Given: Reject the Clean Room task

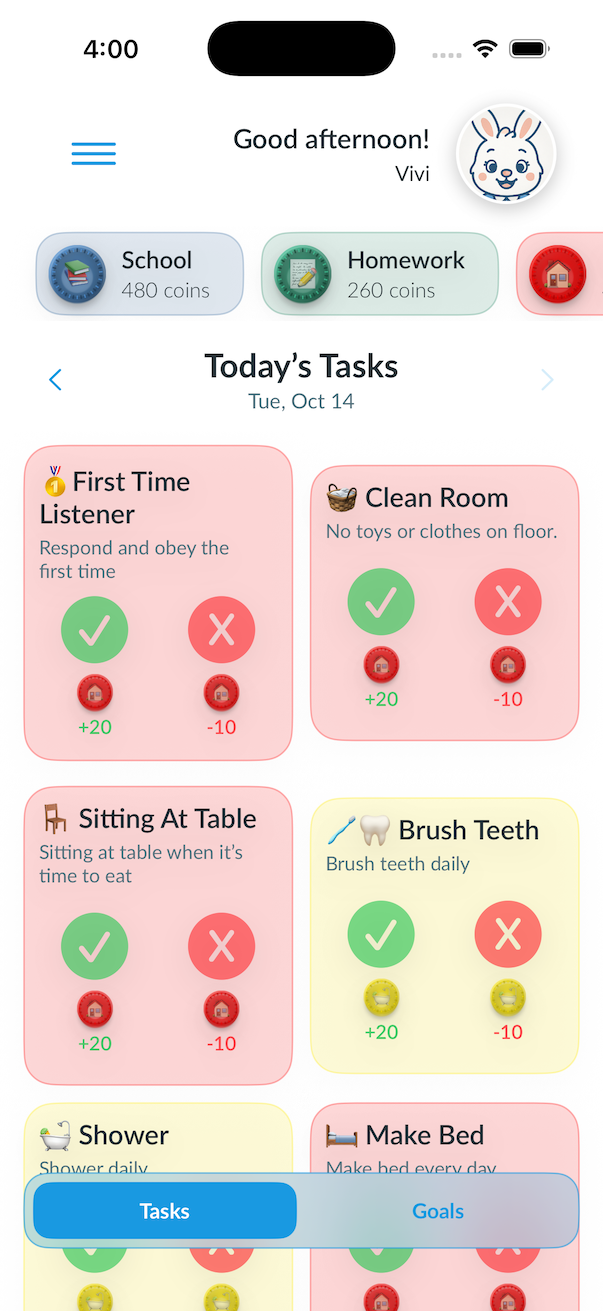Looking at the screenshot, I should [x=508, y=602].
